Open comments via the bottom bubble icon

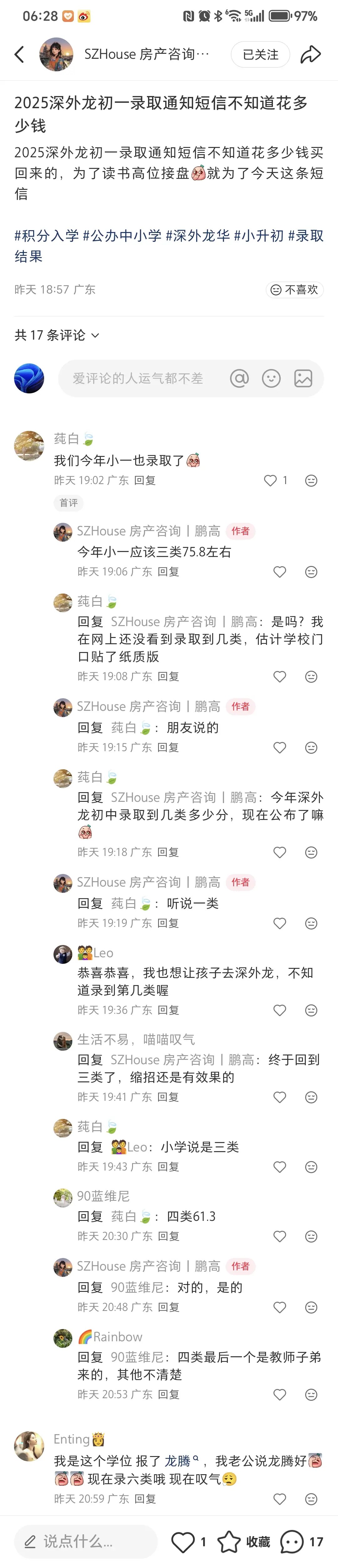pos(292,1541)
